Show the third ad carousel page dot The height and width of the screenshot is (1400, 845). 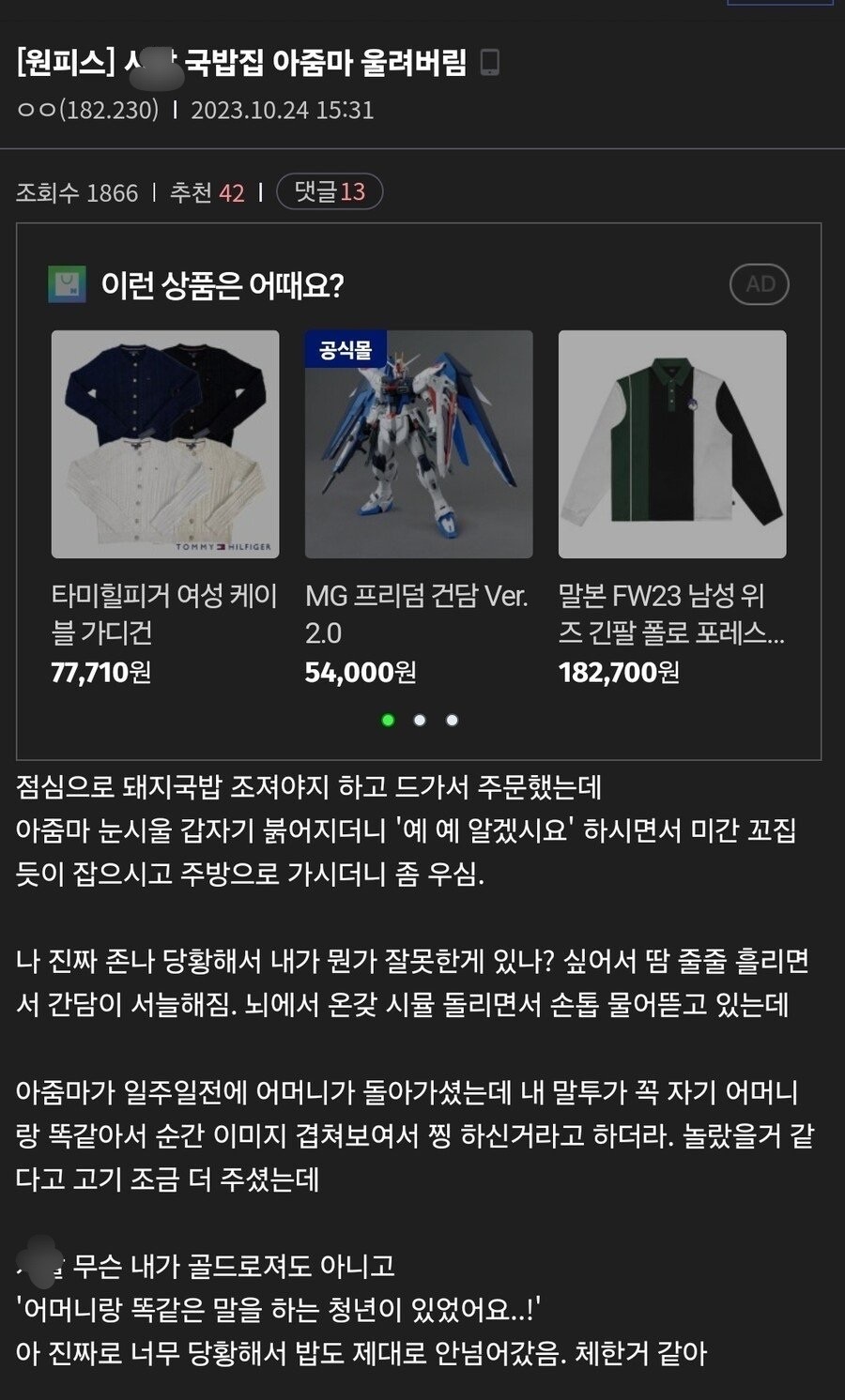click(452, 720)
